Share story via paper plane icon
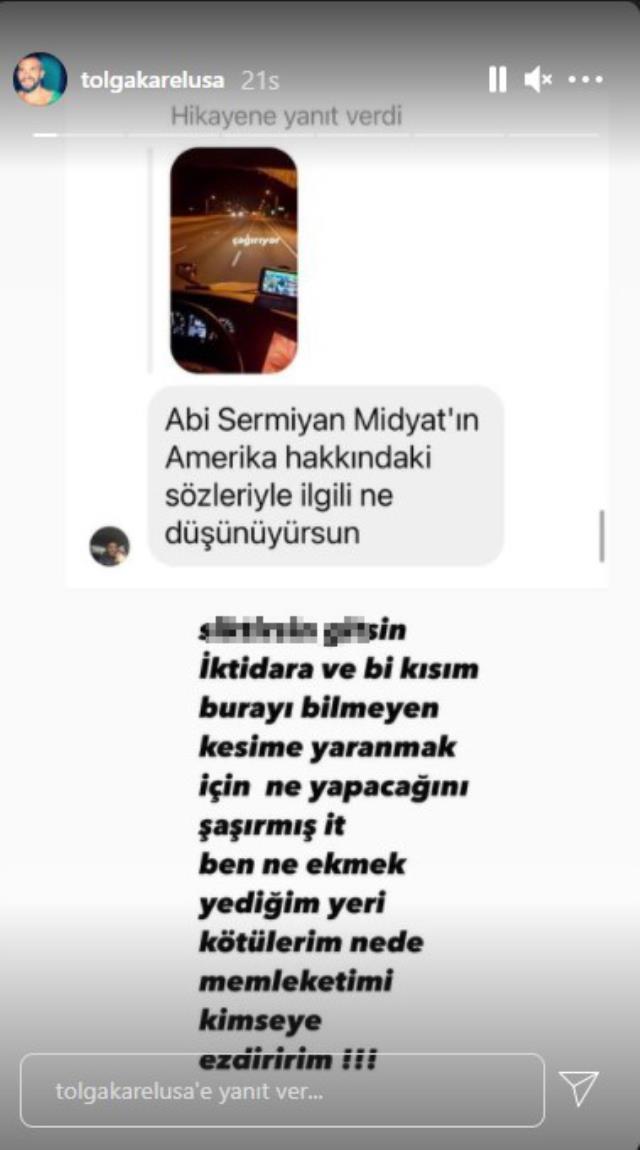This screenshot has width=640, height=1150. [579, 1088]
